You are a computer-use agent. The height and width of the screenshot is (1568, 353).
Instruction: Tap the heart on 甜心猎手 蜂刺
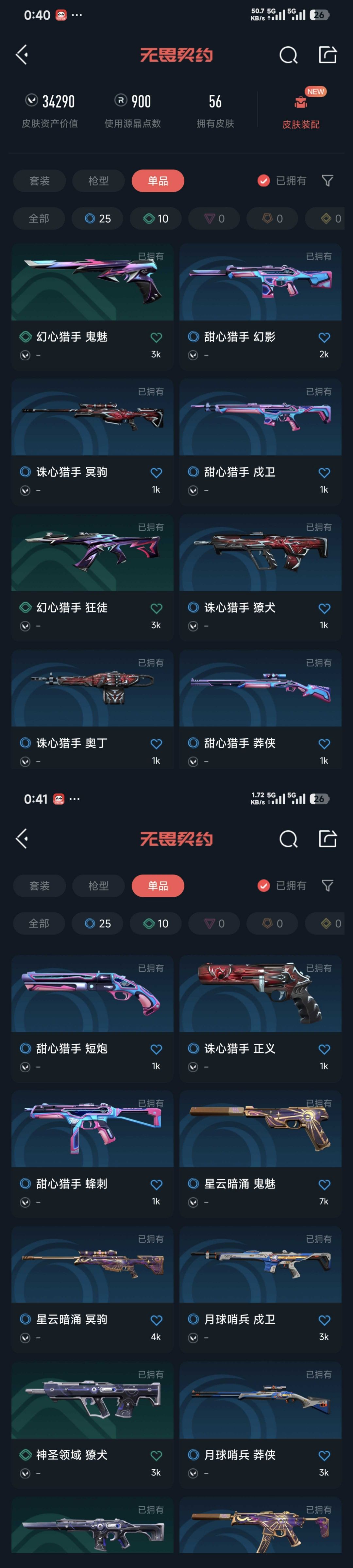[157, 1184]
